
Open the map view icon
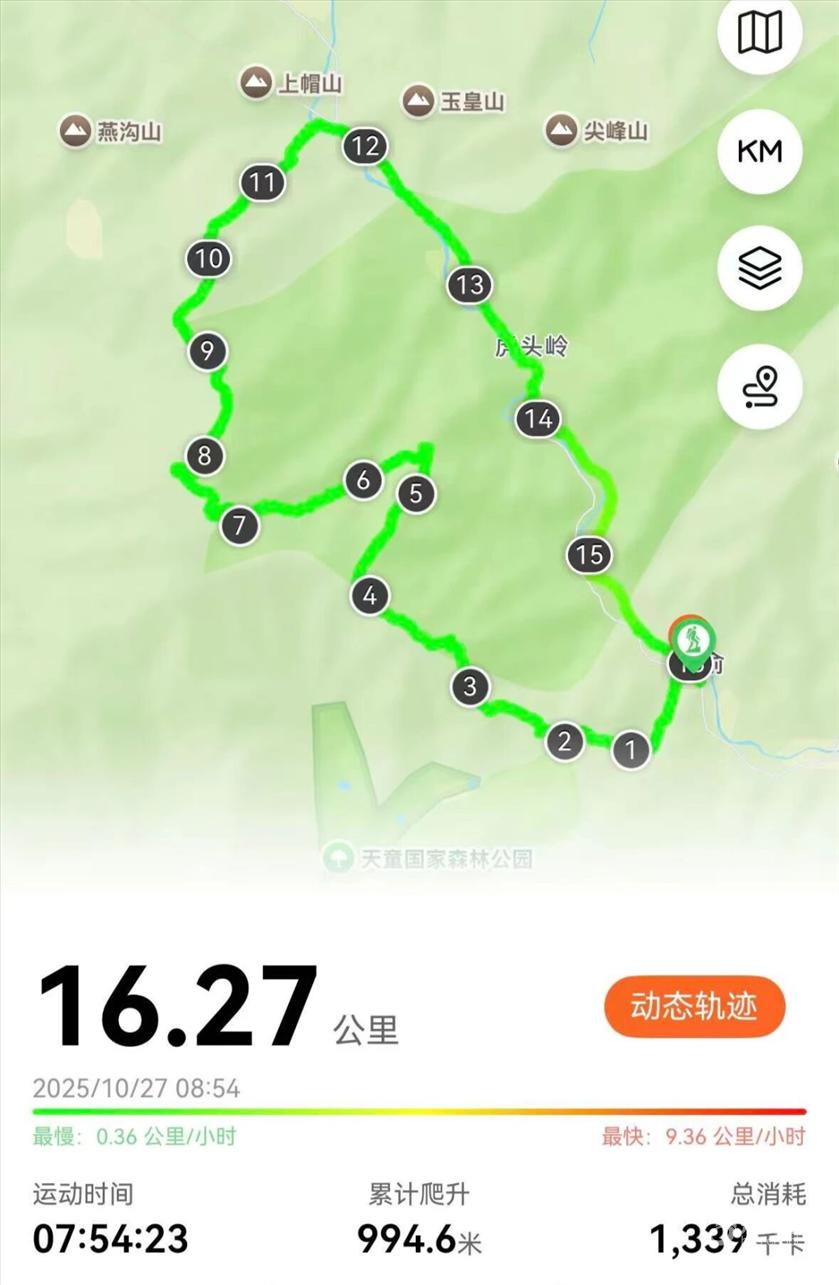(760, 34)
